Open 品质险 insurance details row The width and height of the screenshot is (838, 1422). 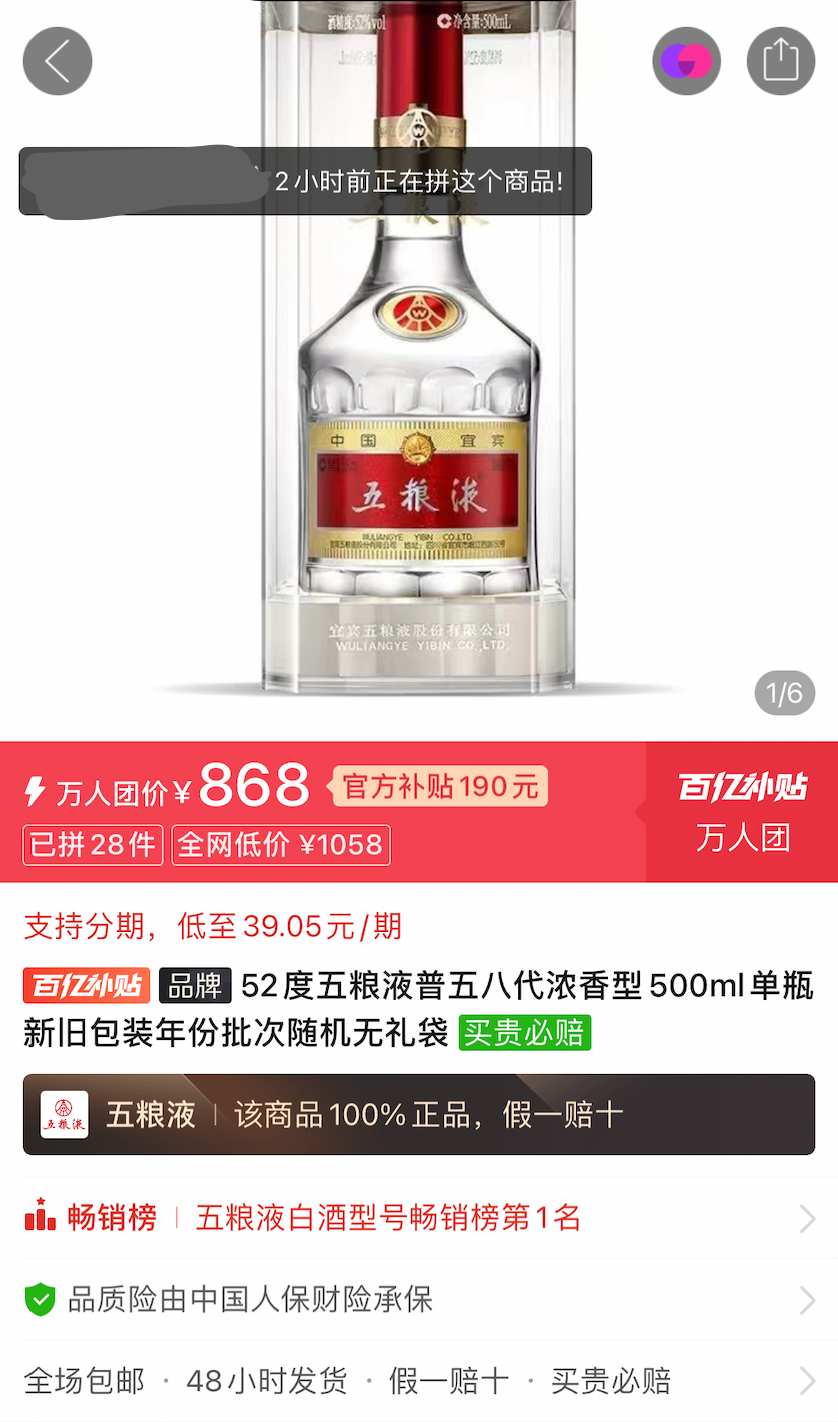(x=419, y=1300)
